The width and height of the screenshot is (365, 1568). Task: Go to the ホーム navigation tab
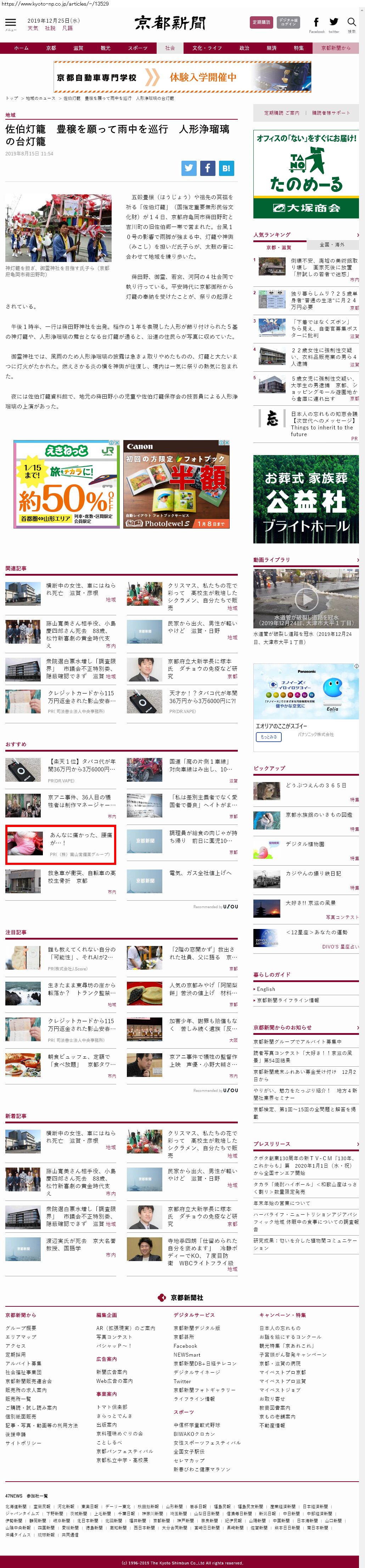pos(21,48)
